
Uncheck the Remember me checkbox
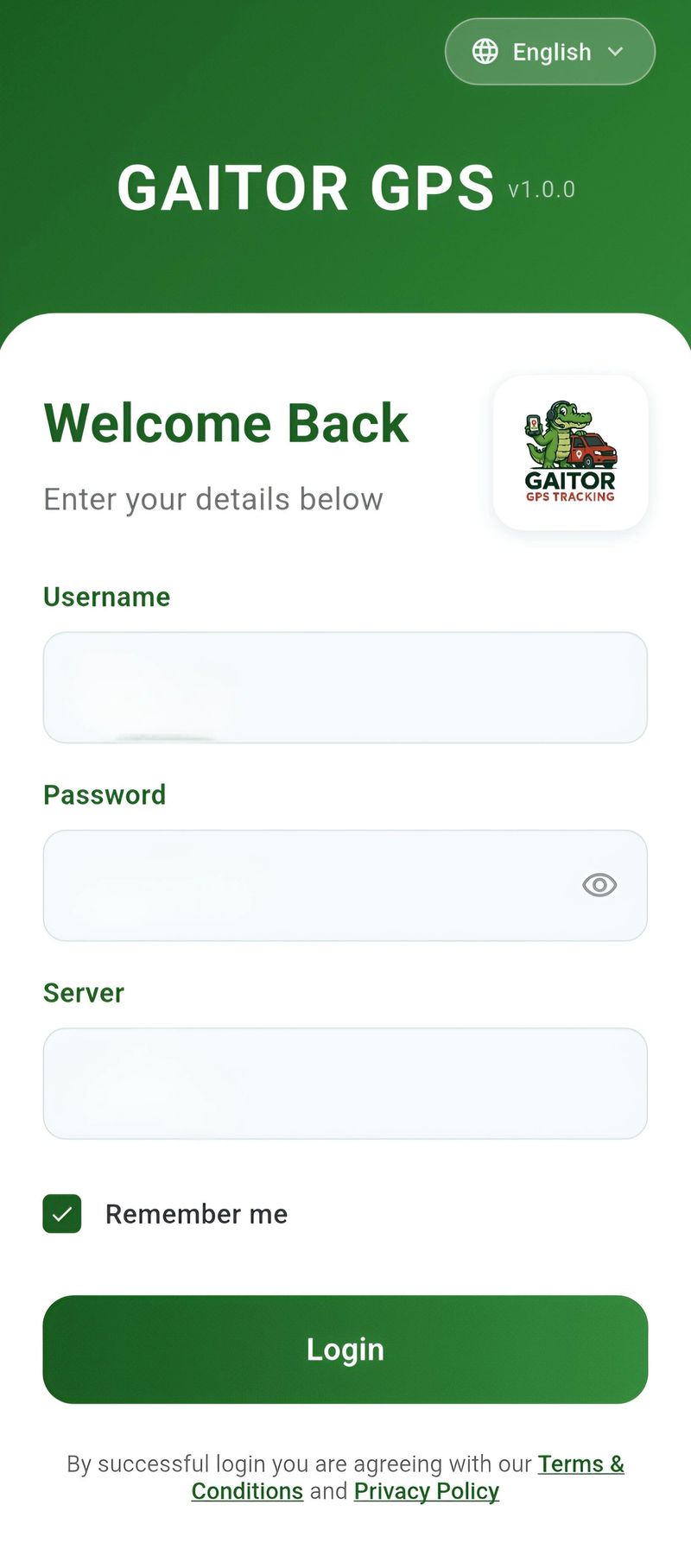pos(62,1213)
